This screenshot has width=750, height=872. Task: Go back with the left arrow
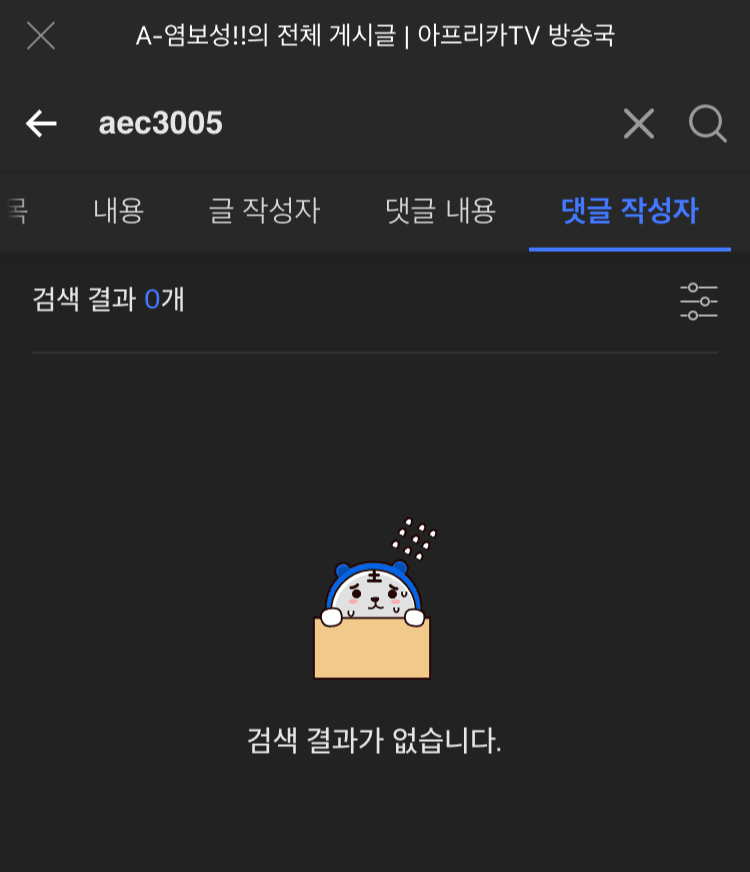41,124
